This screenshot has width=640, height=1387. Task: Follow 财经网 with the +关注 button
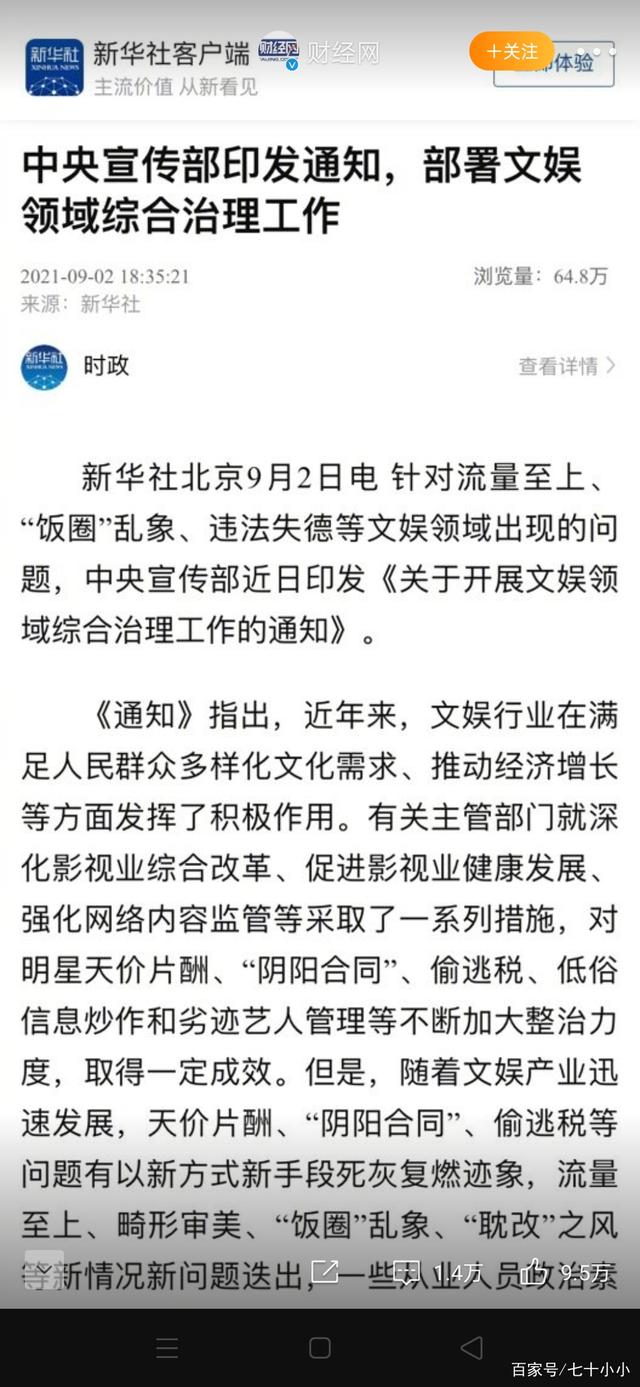click(511, 51)
